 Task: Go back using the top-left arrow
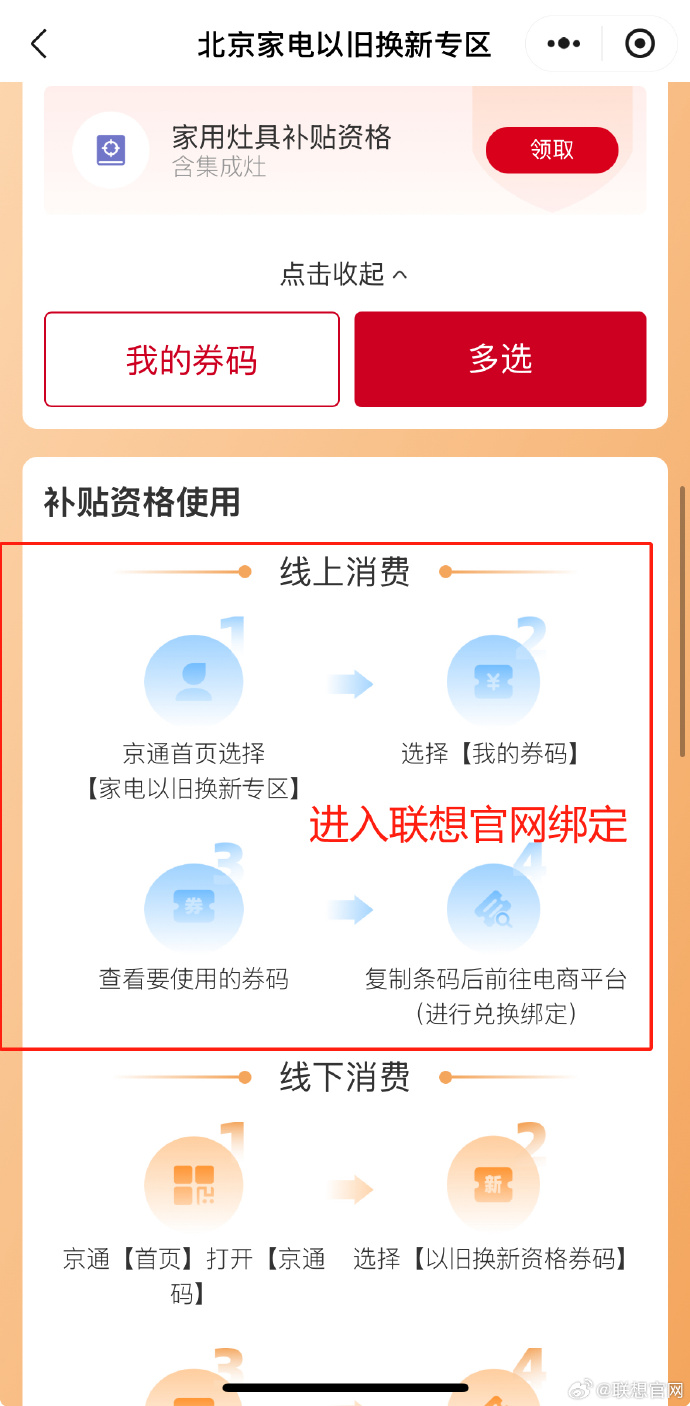tap(39, 43)
